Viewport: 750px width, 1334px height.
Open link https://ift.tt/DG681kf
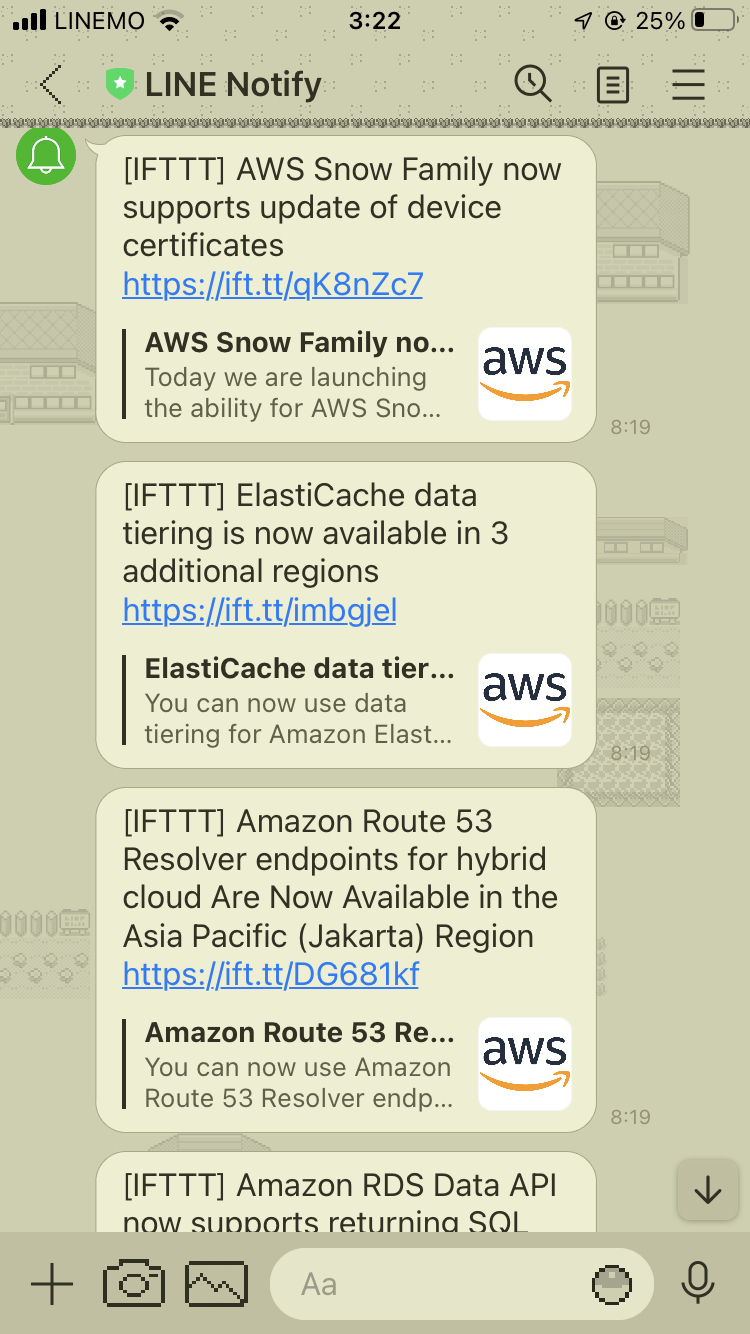click(x=271, y=975)
